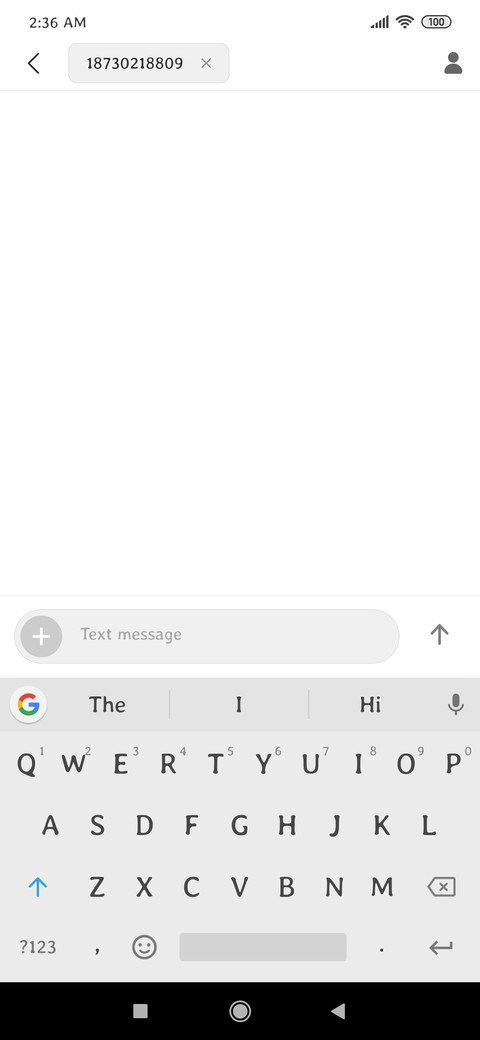The image size is (480, 1040).
Task: Toggle the keyboard shift key
Action: point(38,887)
